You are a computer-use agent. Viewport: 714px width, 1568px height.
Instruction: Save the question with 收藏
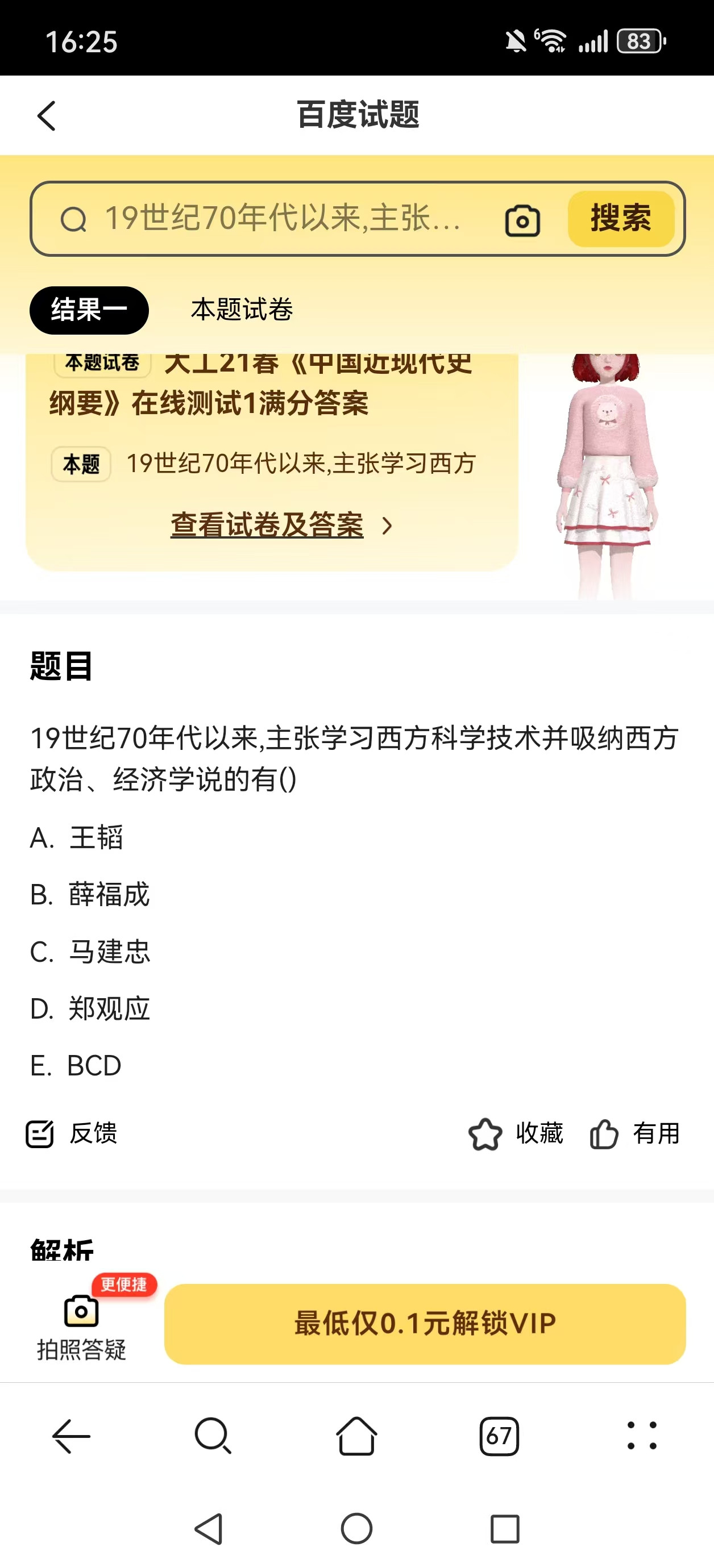pyautogui.click(x=516, y=1133)
